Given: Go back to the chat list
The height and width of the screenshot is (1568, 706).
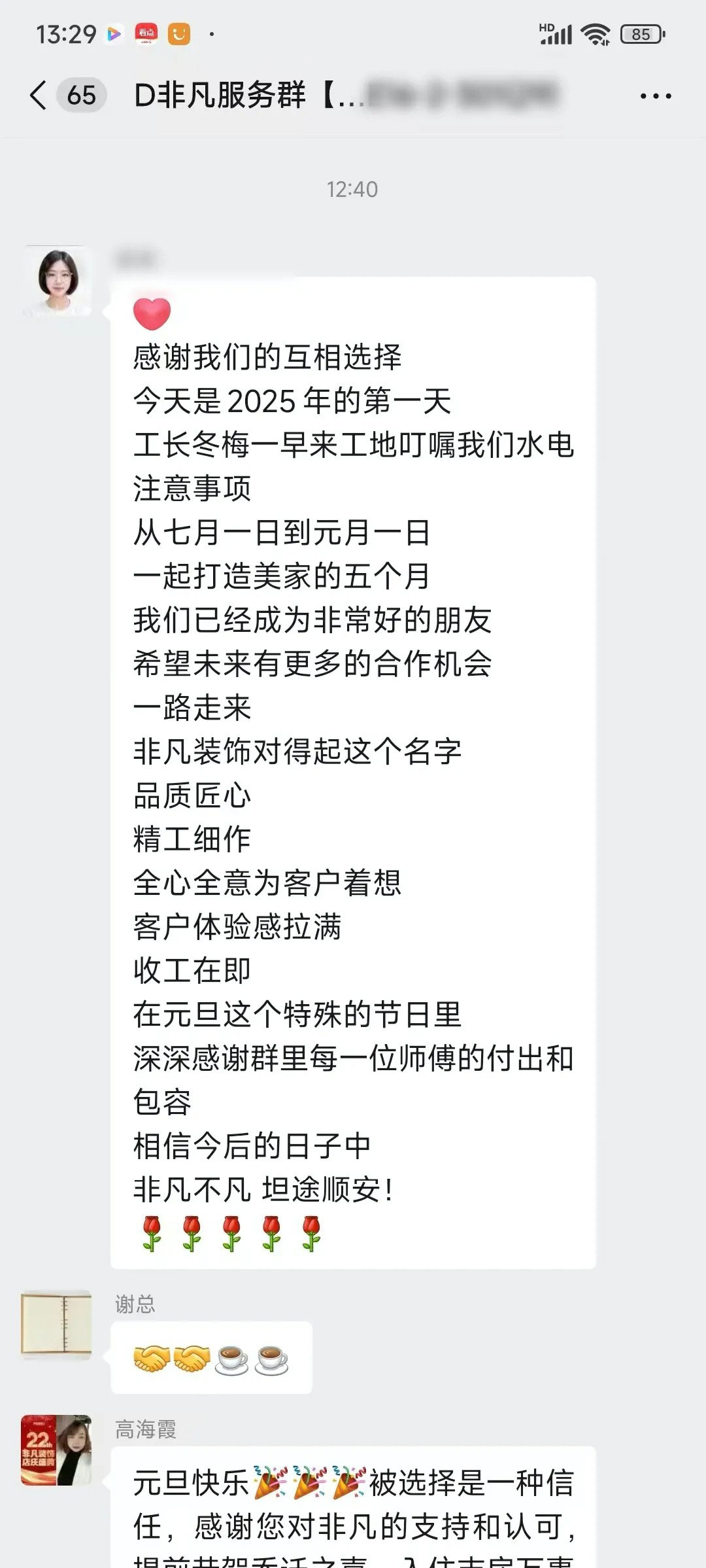Looking at the screenshot, I should pyautogui.click(x=39, y=96).
